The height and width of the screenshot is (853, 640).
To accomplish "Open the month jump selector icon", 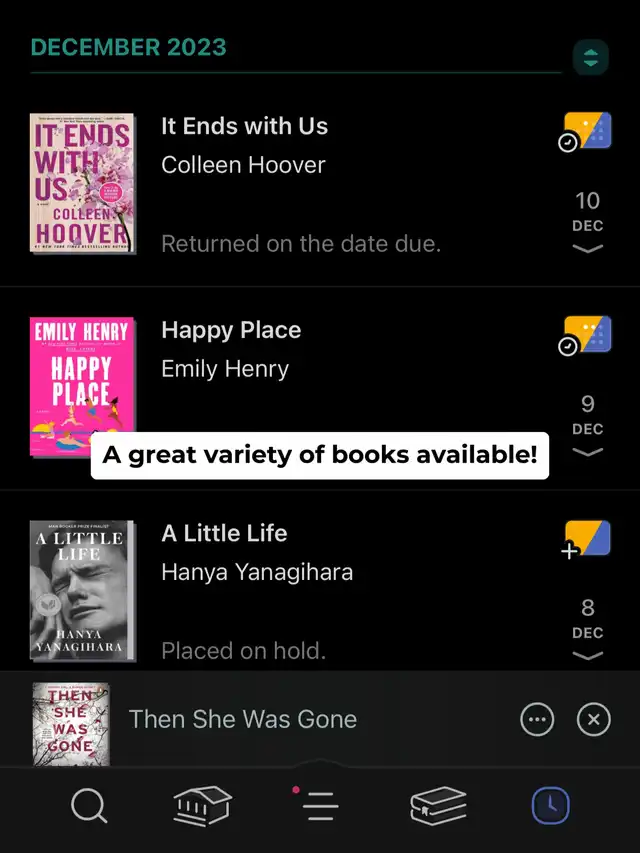I will coord(590,58).
